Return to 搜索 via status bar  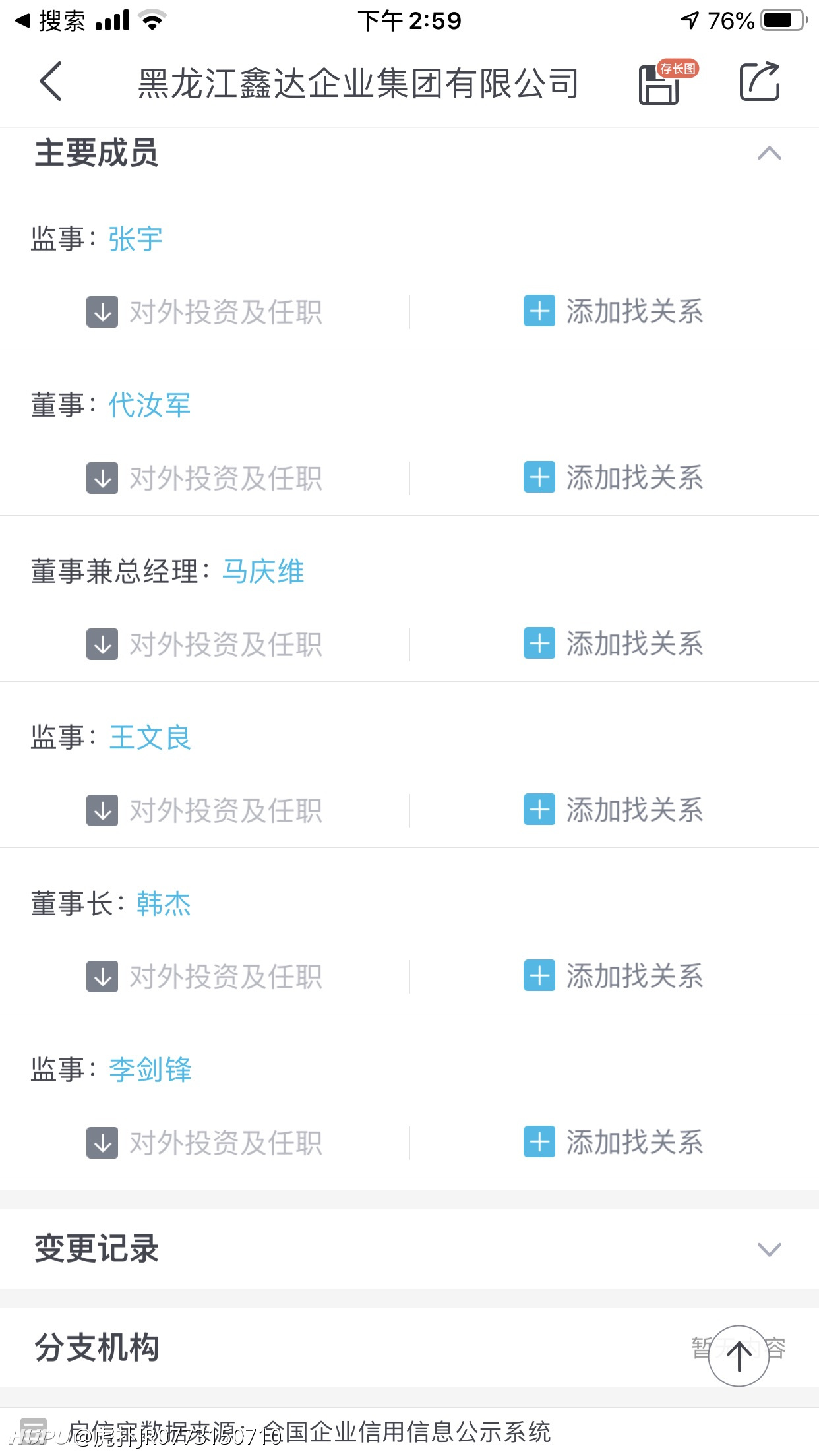point(50,21)
